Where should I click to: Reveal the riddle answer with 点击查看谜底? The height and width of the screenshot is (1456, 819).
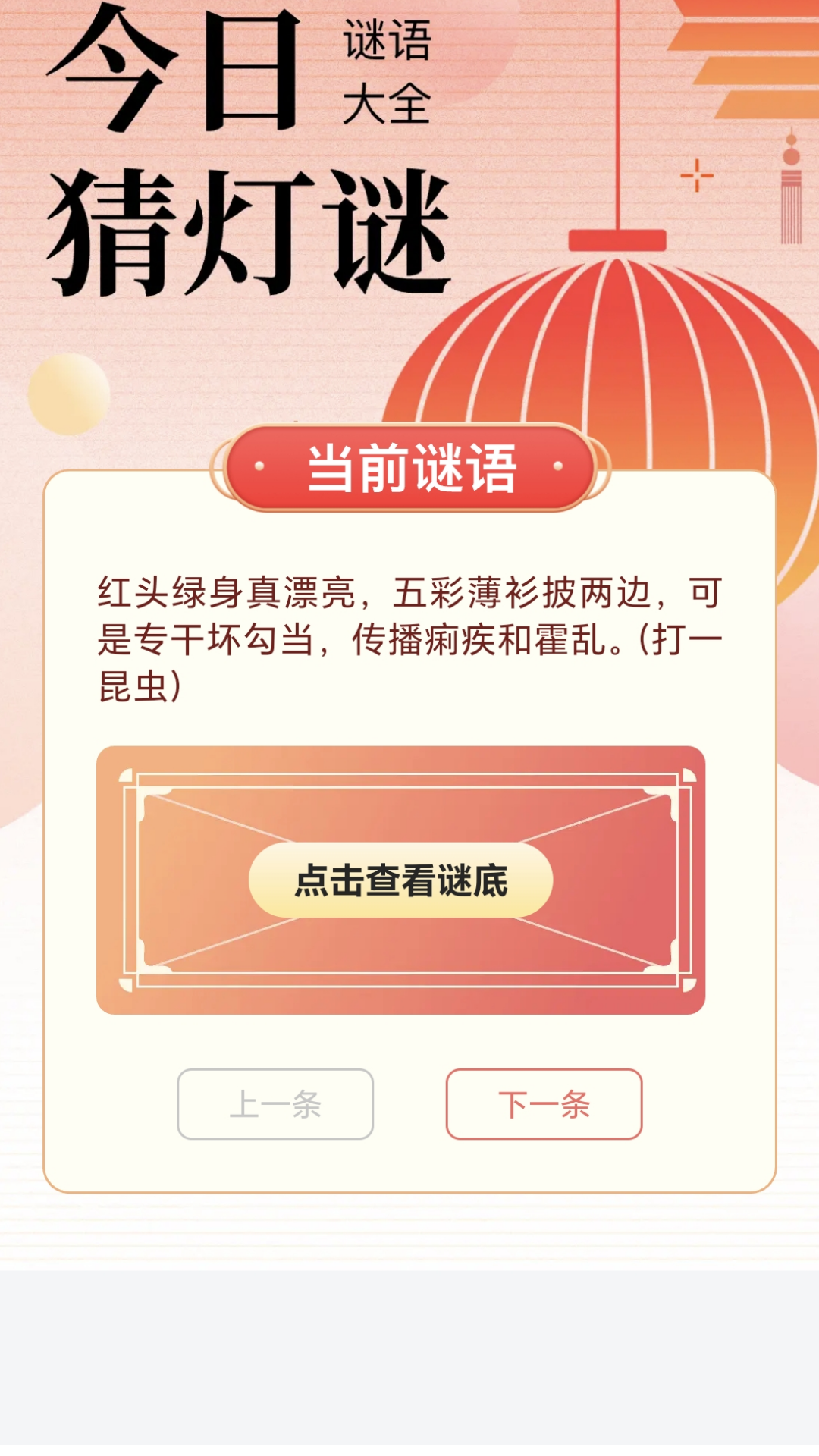pyautogui.click(x=400, y=880)
